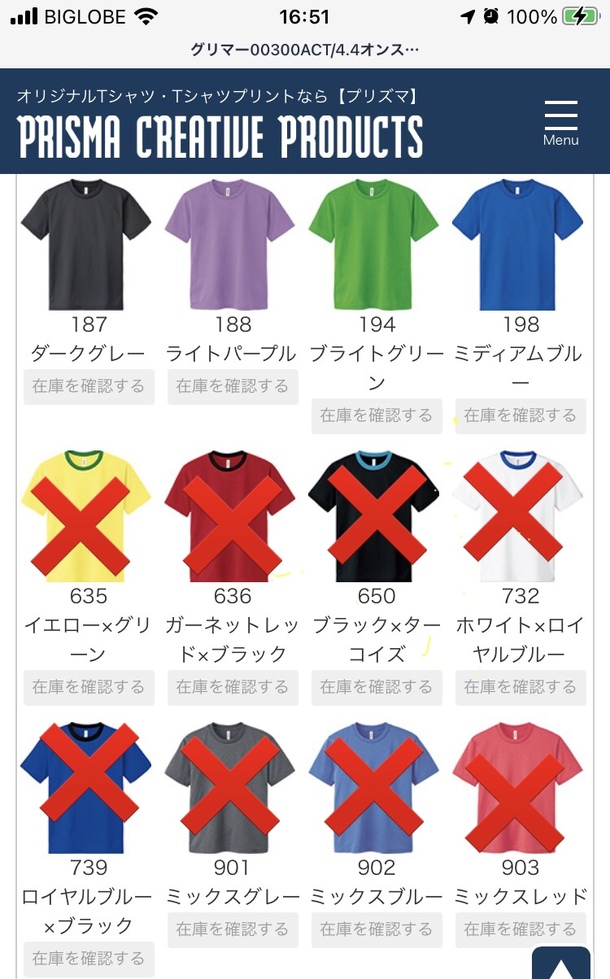The image size is (610, 979).
Task: Check stock for 194 ブライトグリーン
Action: click(377, 415)
